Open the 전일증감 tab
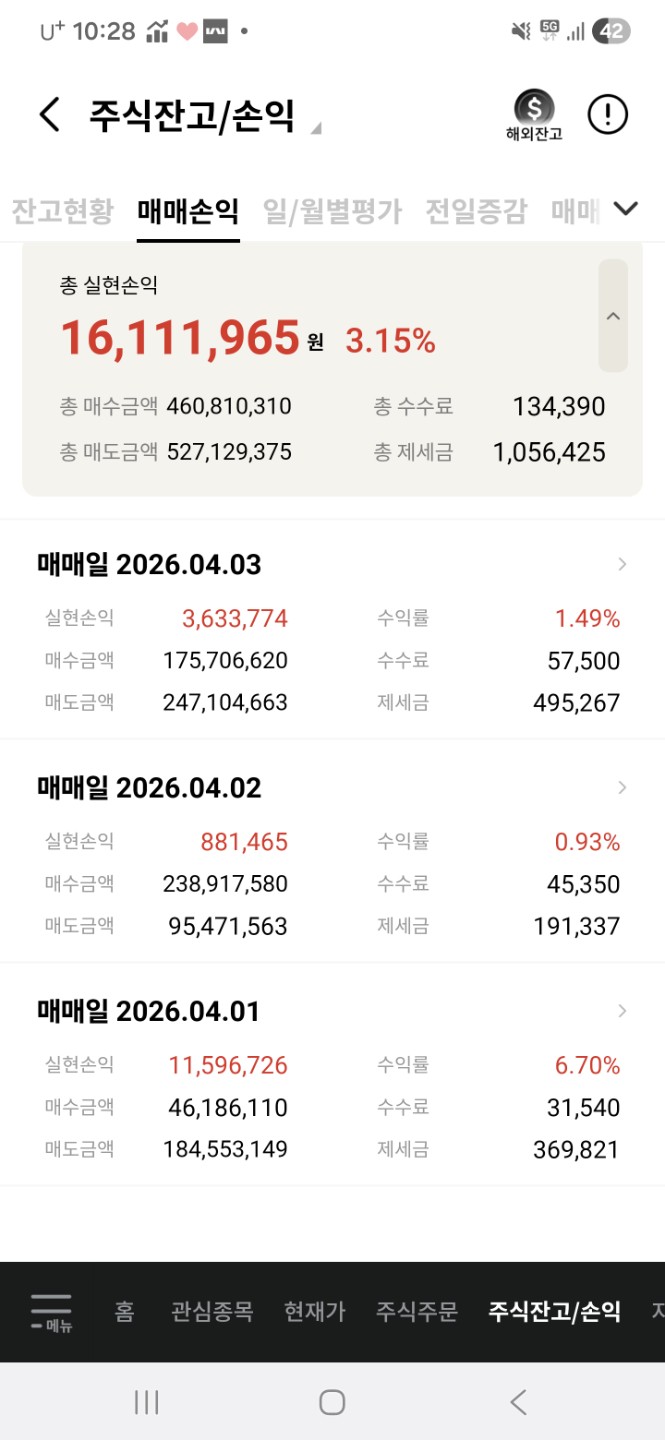 coord(475,212)
